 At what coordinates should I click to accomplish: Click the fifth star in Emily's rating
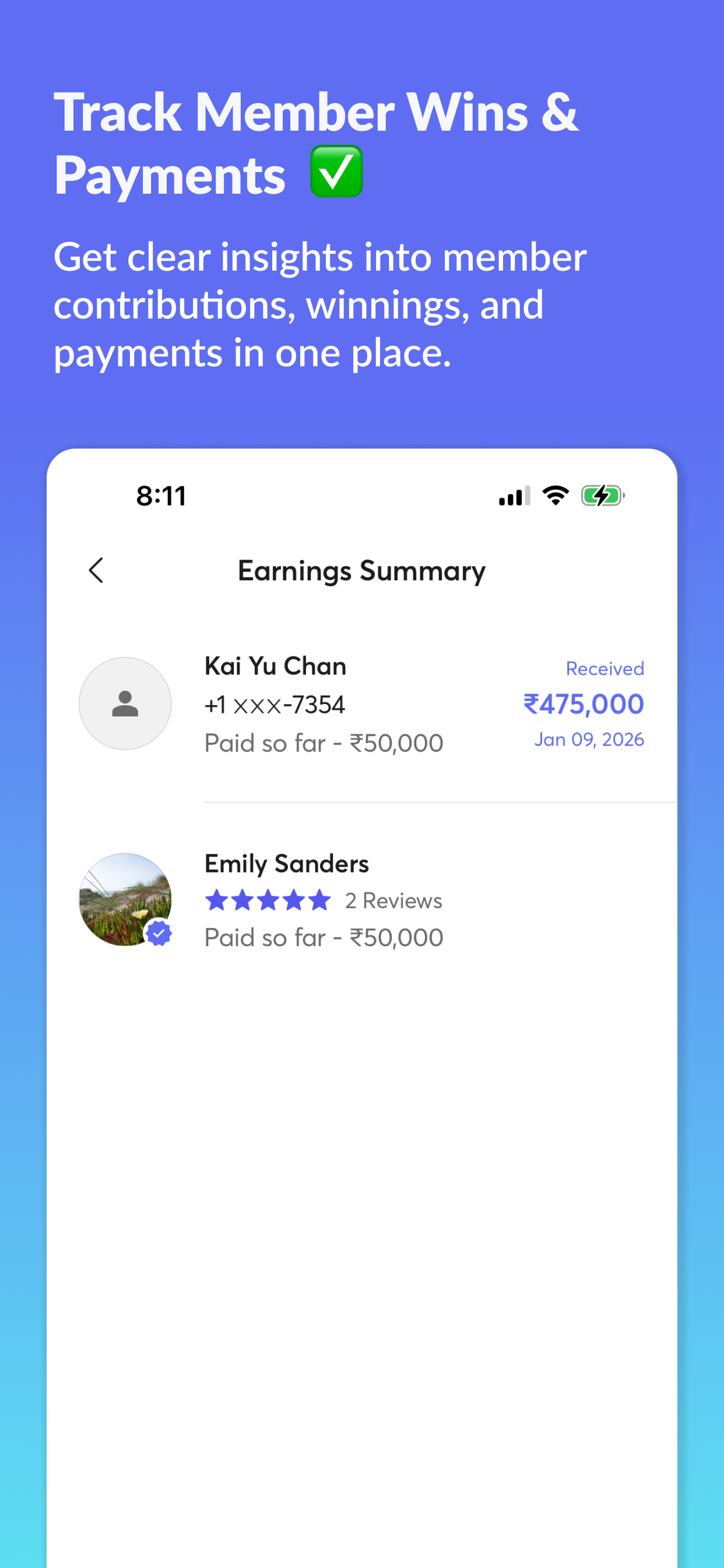tap(318, 900)
